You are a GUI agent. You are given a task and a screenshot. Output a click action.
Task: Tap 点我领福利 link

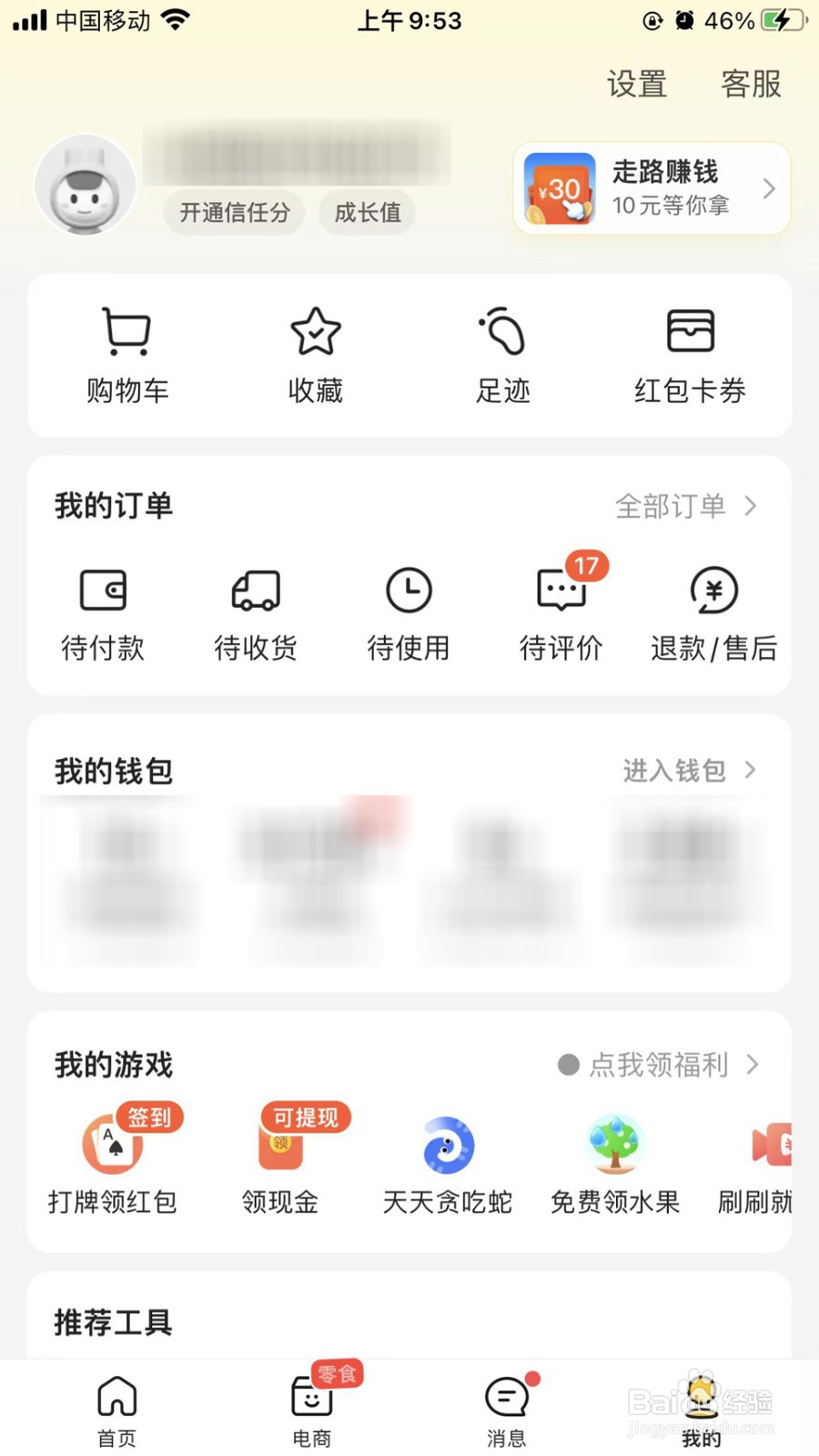click(x=659, y=1065)
